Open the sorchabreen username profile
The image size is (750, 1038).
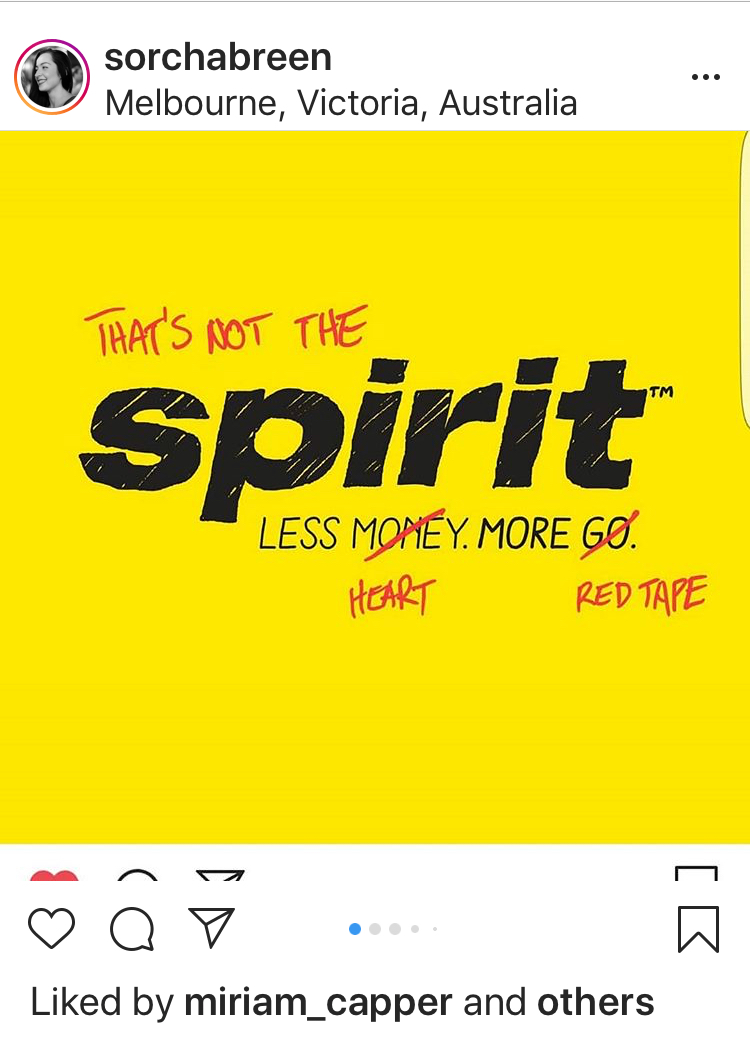[x=217, y=57]
